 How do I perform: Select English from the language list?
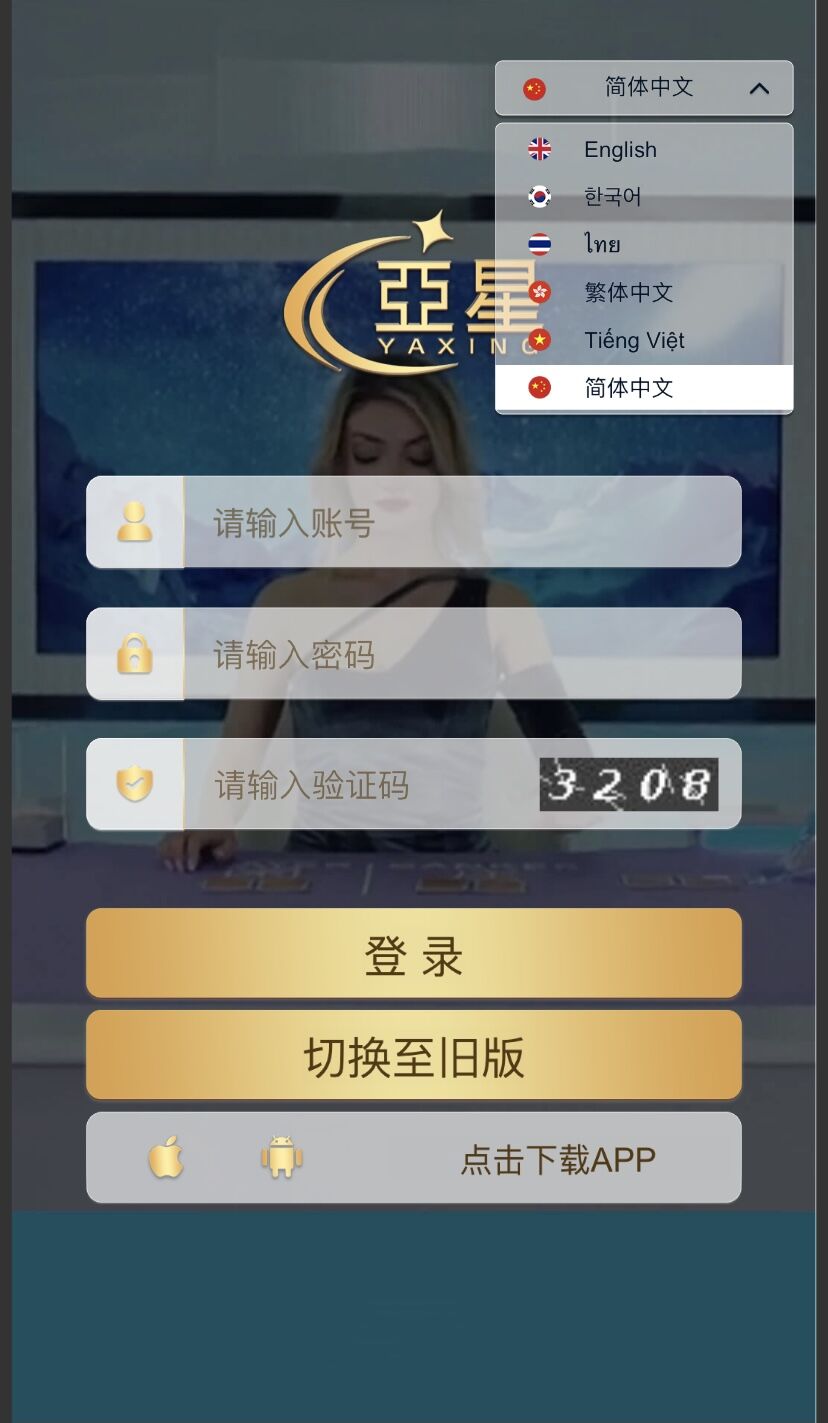coord(620,150)
